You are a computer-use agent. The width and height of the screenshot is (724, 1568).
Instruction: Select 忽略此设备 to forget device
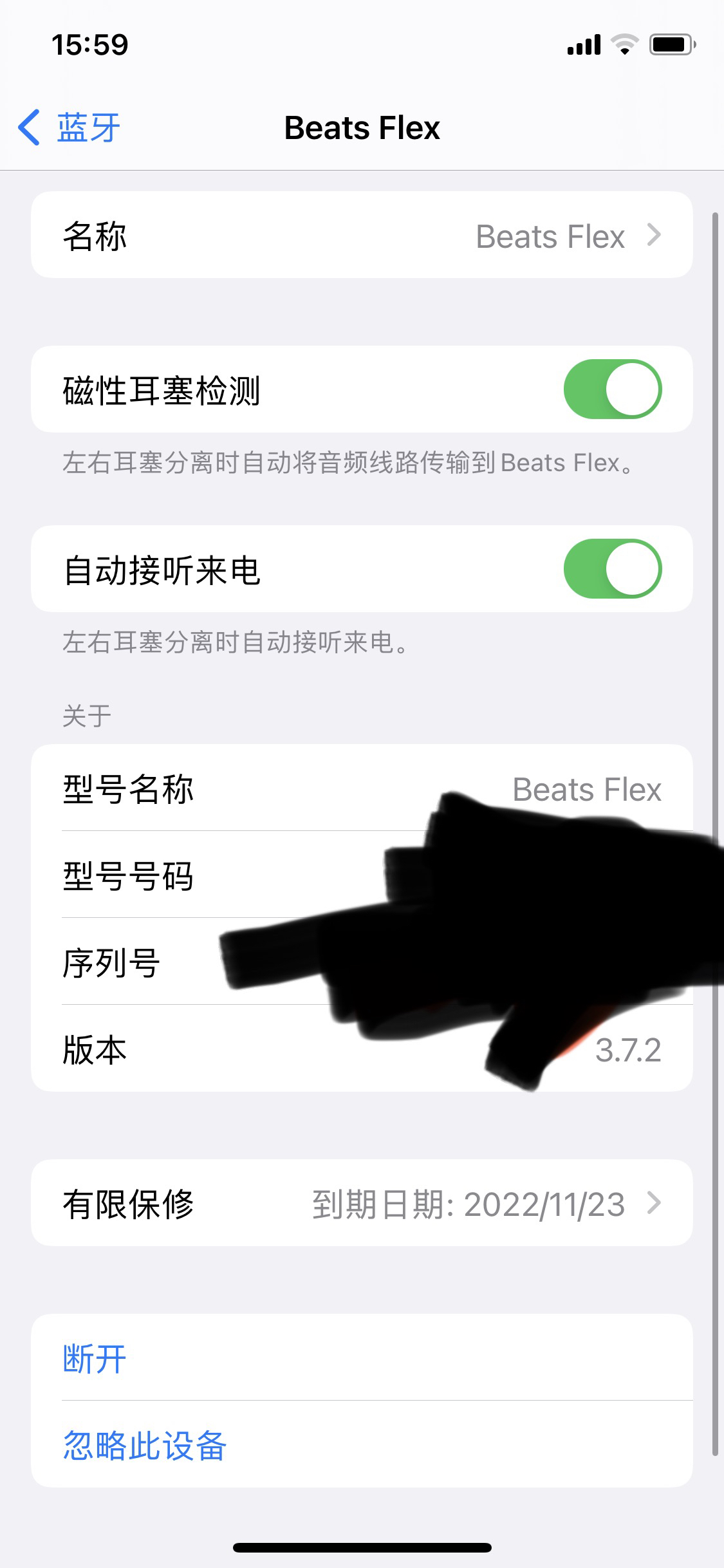[x=145, y=1445]
